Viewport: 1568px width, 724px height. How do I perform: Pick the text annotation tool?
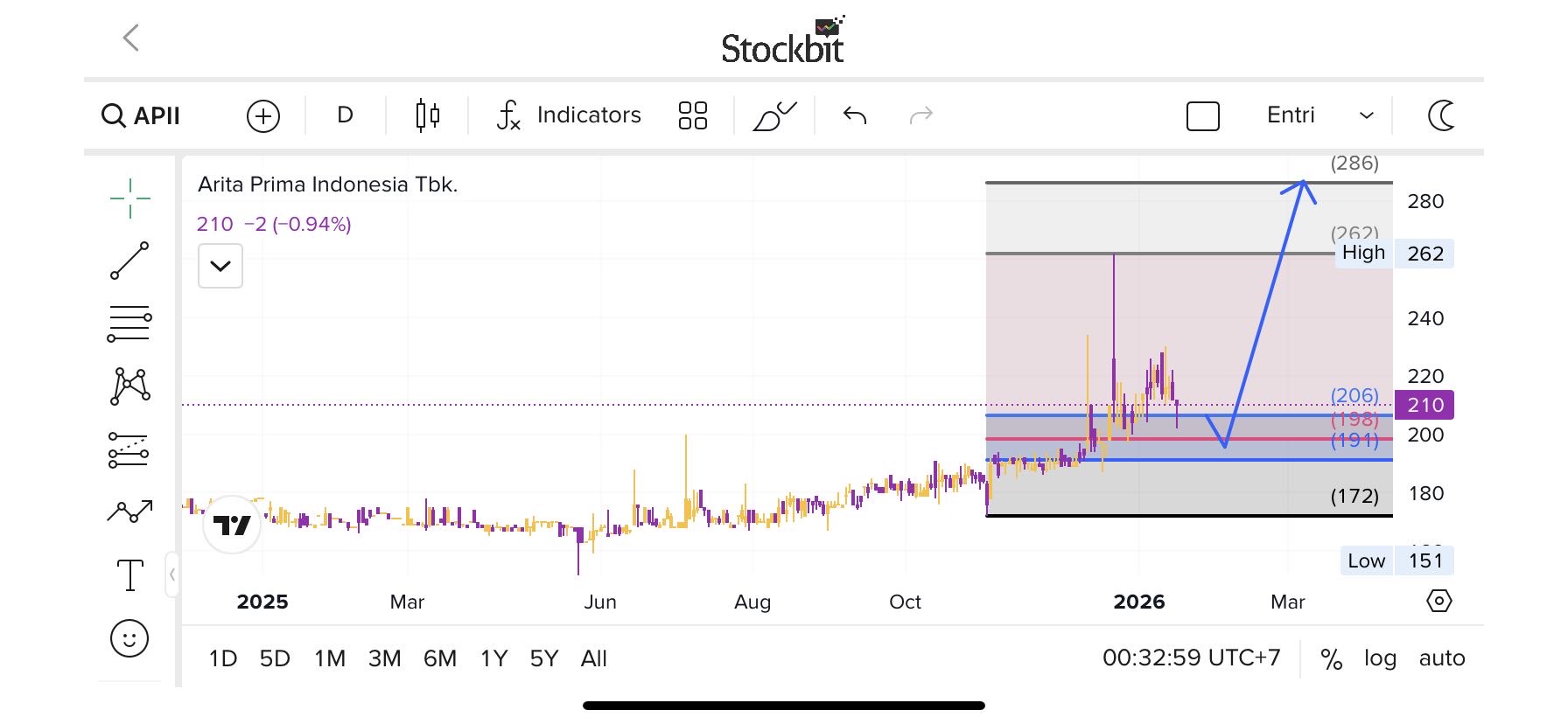pos(129,575)
